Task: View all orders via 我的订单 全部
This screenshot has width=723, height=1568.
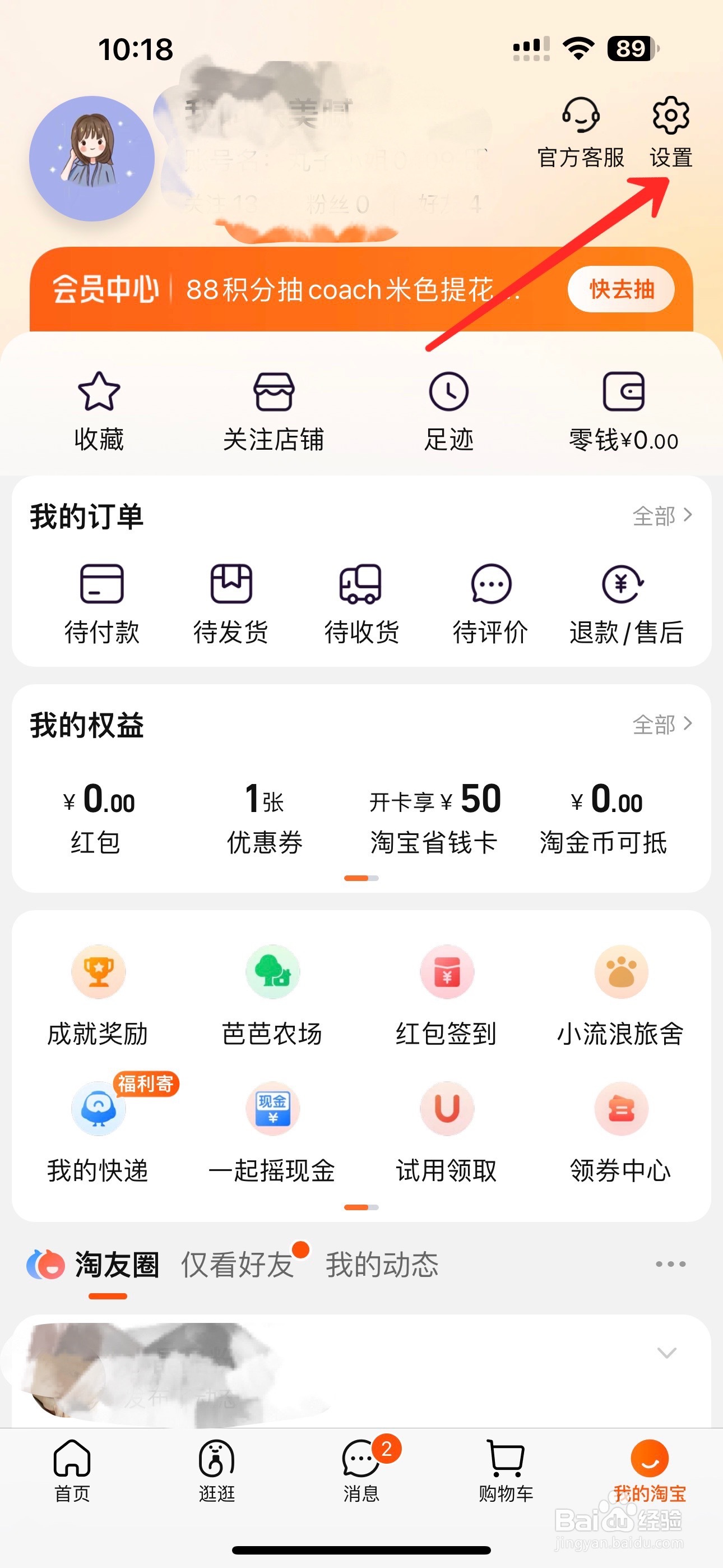Action: [662, 516]
